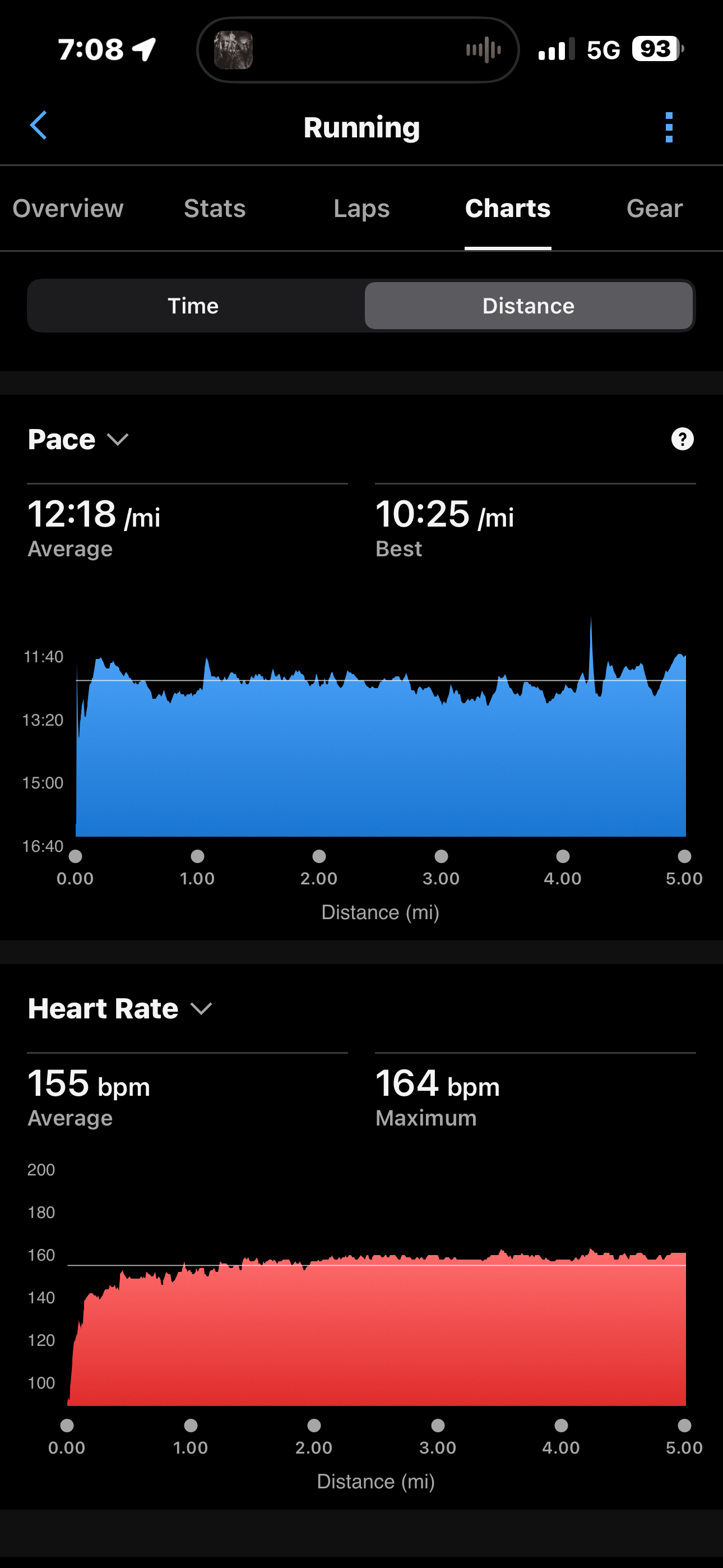Open the Laps tab

coord(361,208)
